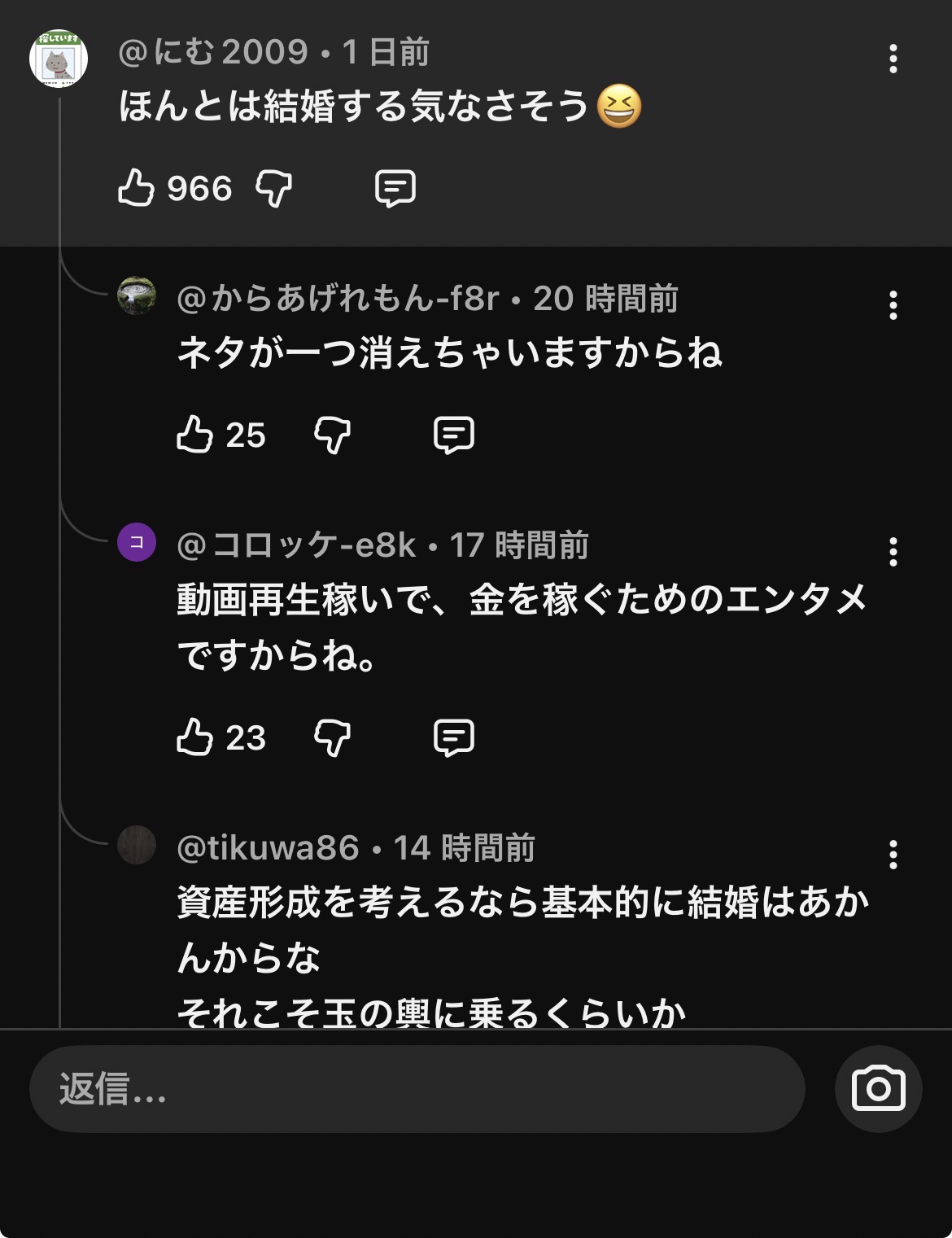Reply to コロッケ-e8k's comment
The image size is (952, 1238).
pos(454,738)
